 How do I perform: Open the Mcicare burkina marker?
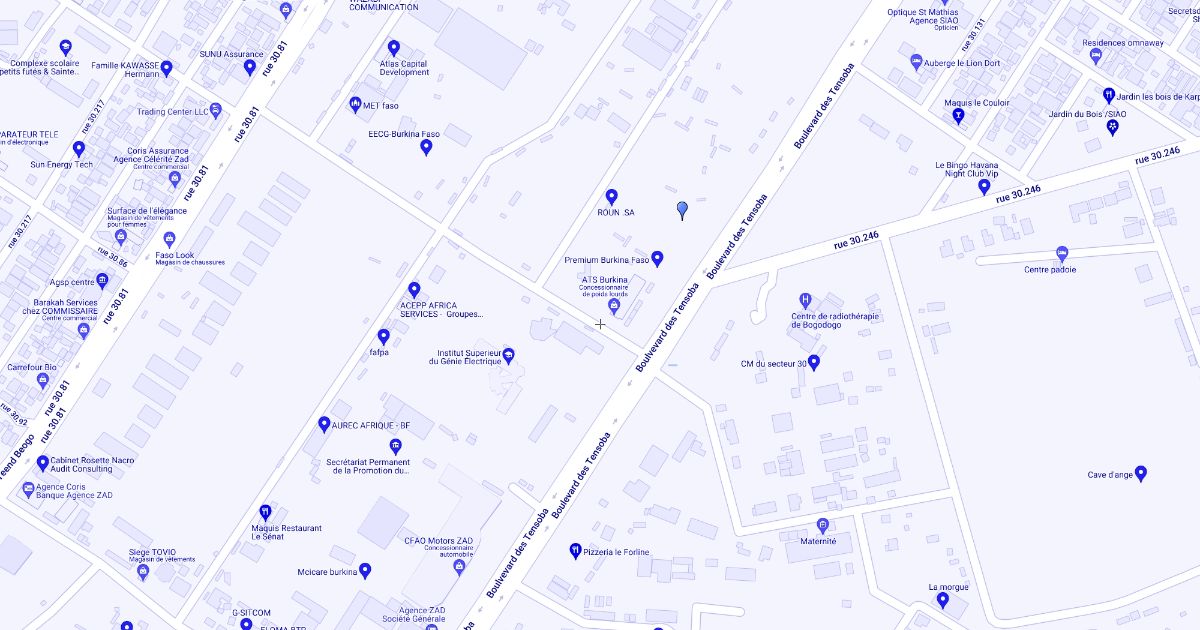point(365,570)
